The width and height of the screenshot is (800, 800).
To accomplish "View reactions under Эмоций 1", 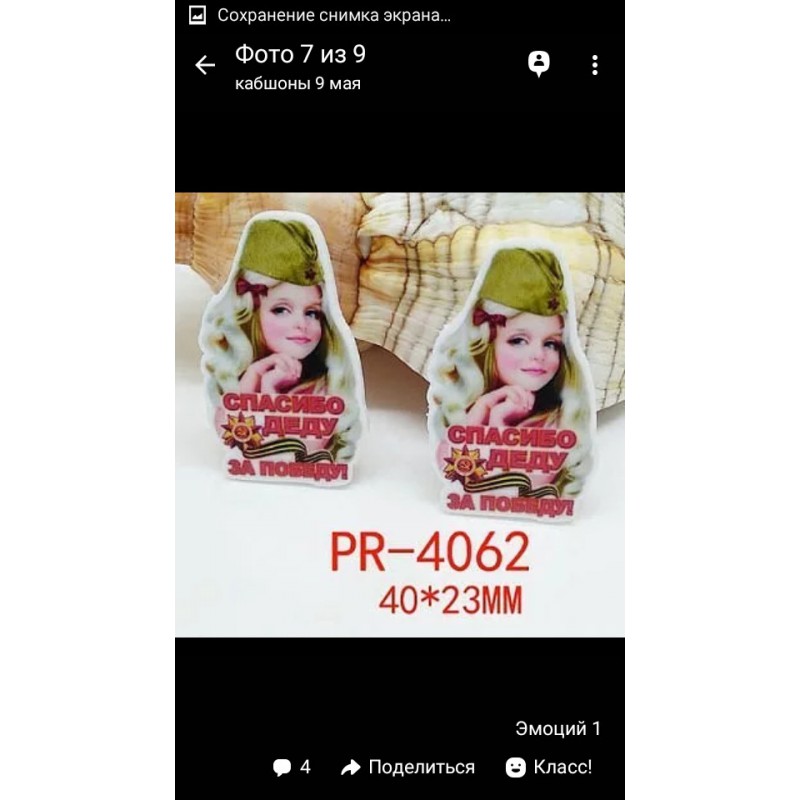I will coord(558,728).
